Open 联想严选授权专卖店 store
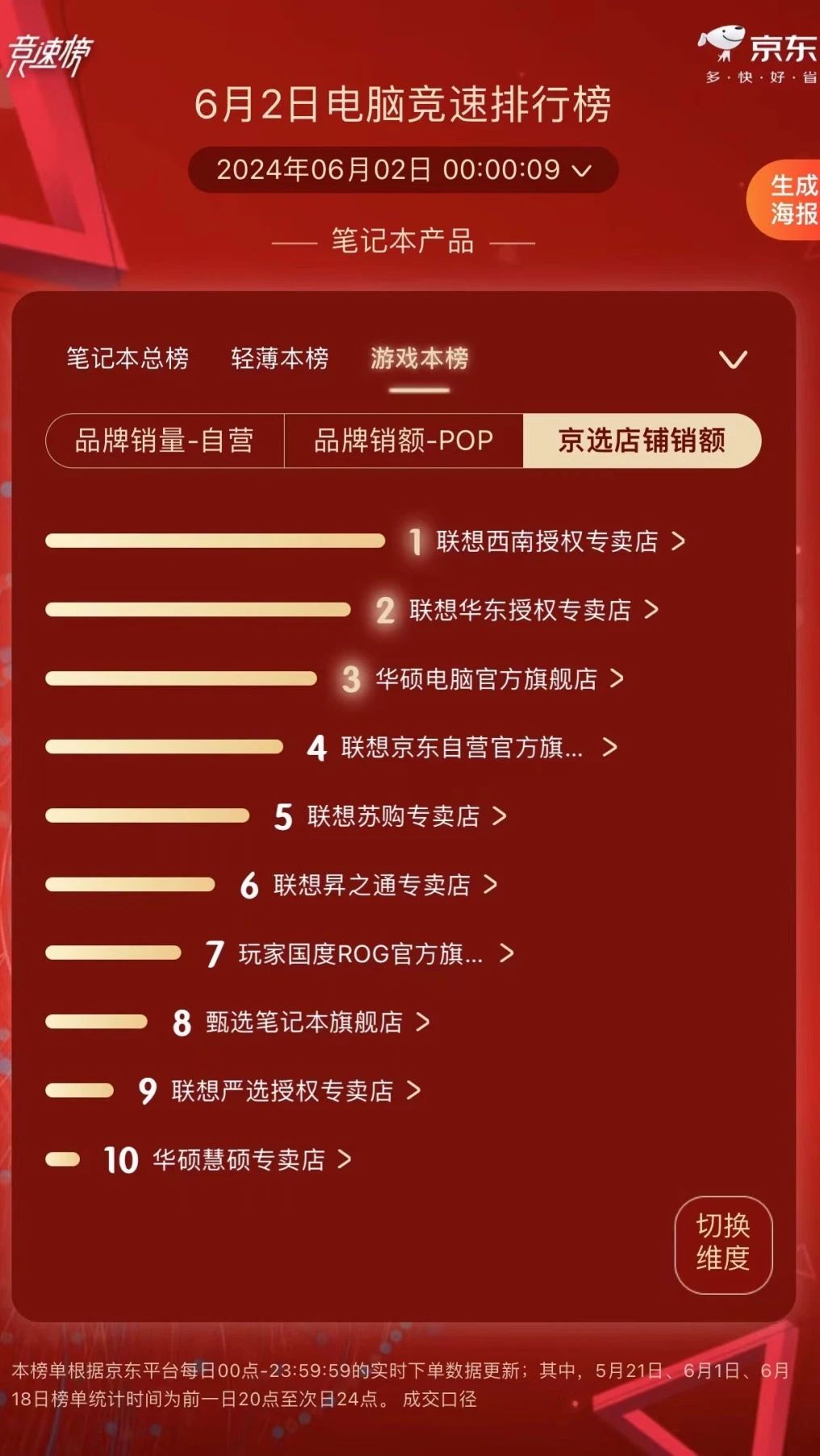 282,1091
